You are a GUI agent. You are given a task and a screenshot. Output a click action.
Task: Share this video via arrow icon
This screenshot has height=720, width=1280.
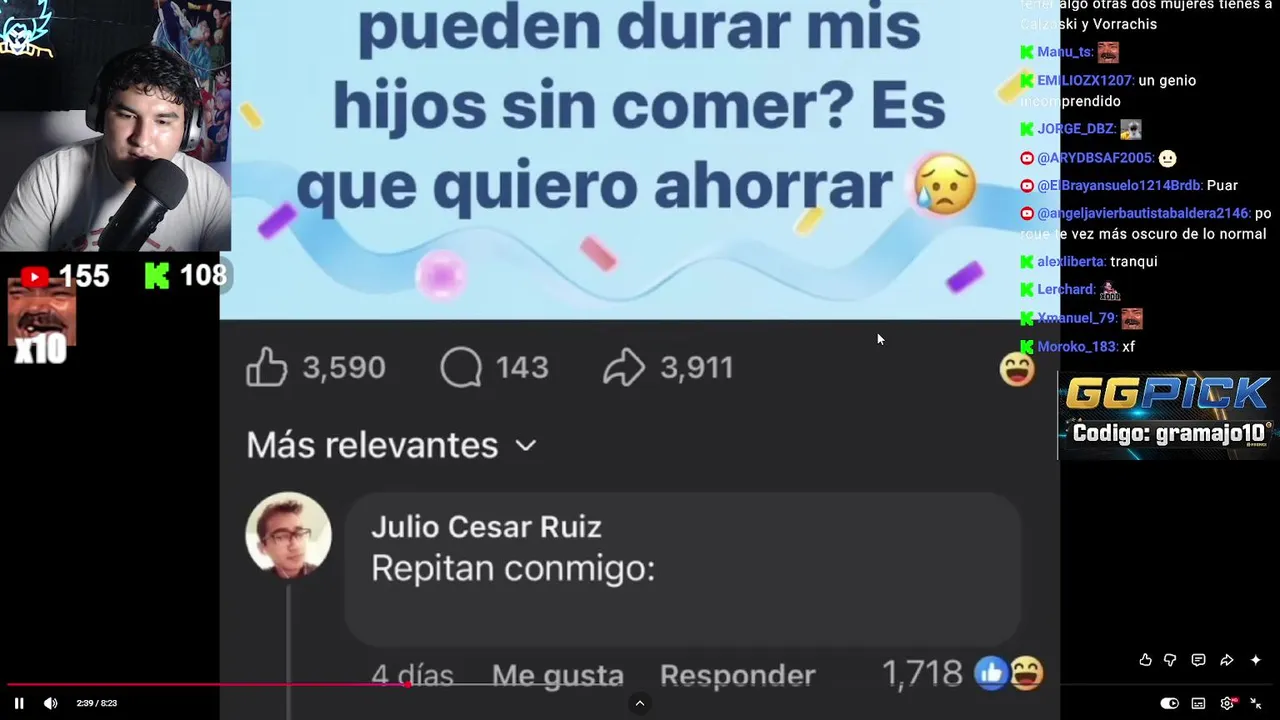pos(1227,660)
